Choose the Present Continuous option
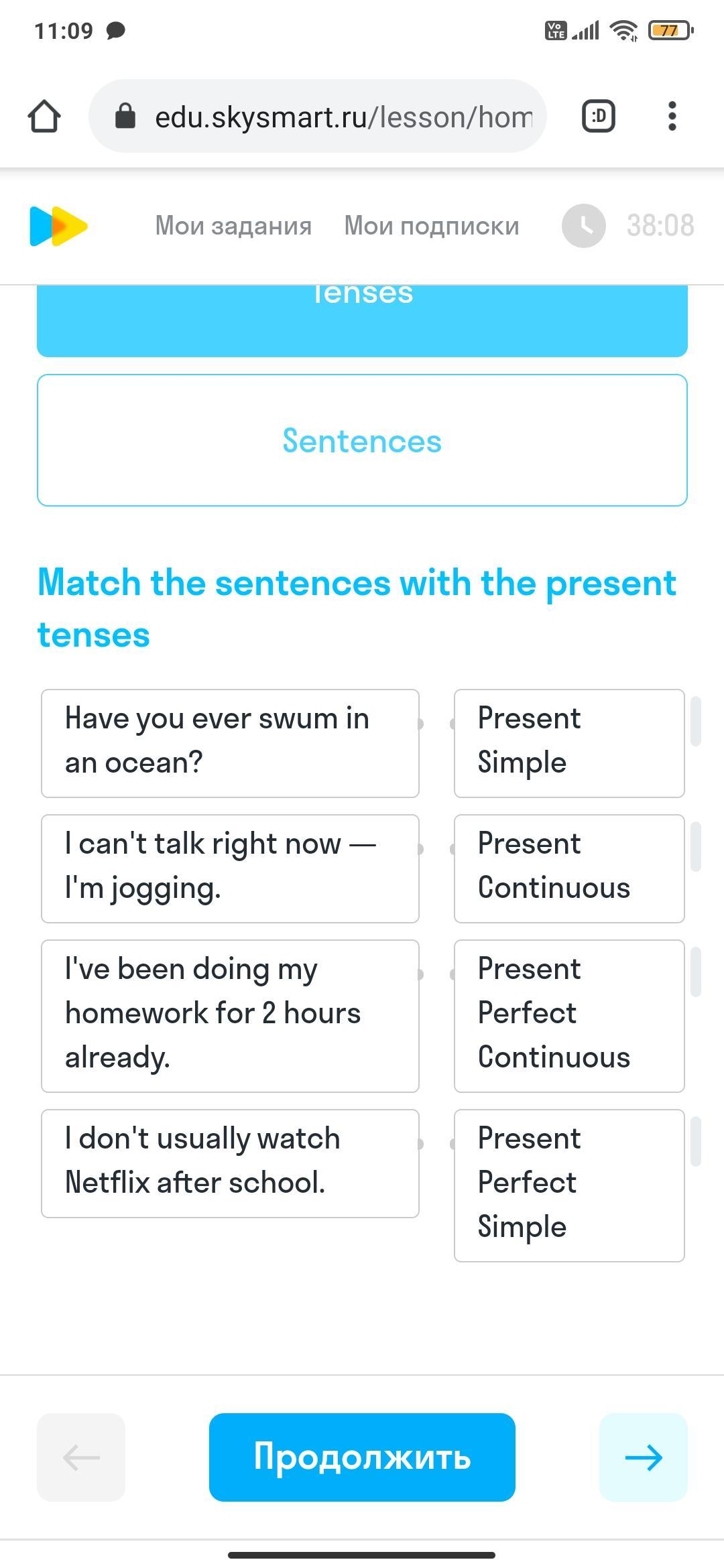The width and height of the screenshot is (724, 1568). pyautogui.click(x=569, y=868)
